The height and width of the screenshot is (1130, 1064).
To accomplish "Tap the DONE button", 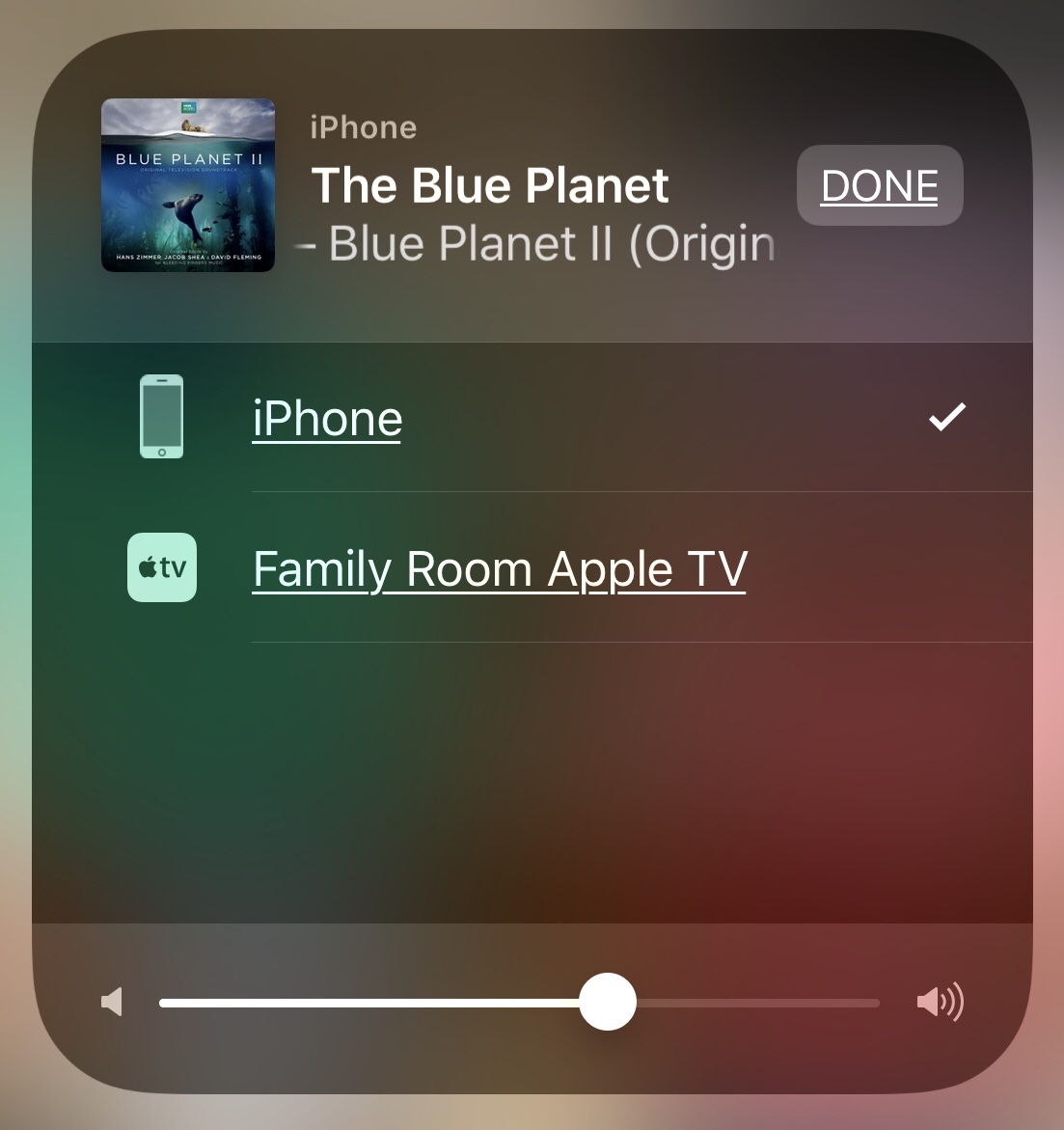I will pos(880,185).
